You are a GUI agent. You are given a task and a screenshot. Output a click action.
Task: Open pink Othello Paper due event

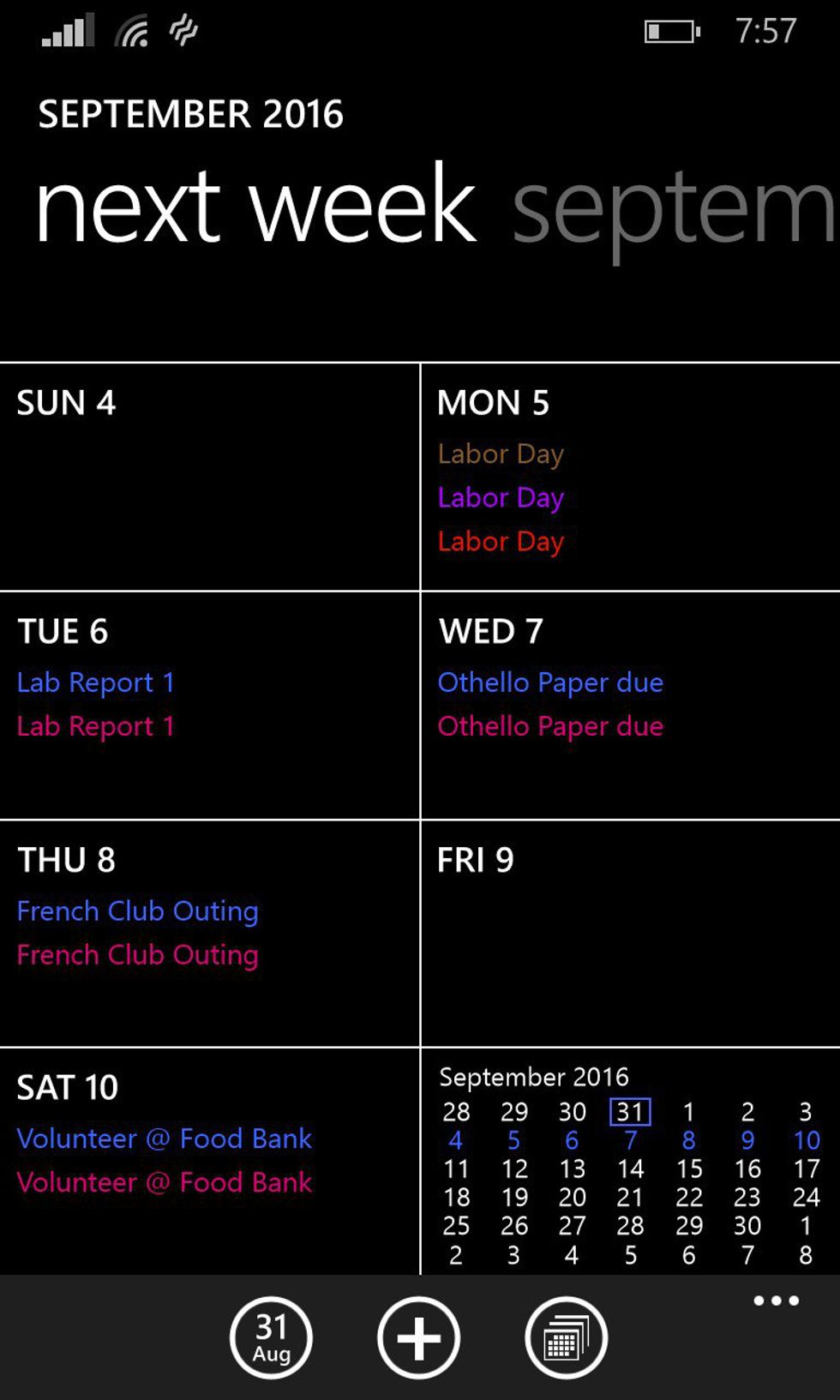(x=550, y=726)
